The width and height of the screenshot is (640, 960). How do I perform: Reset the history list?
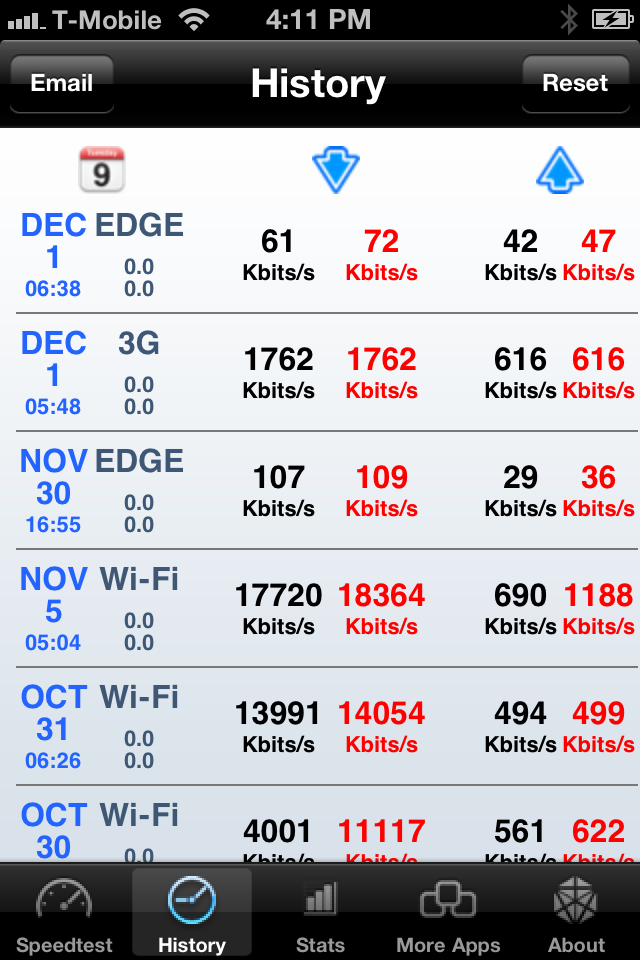[x=575, y=83]
